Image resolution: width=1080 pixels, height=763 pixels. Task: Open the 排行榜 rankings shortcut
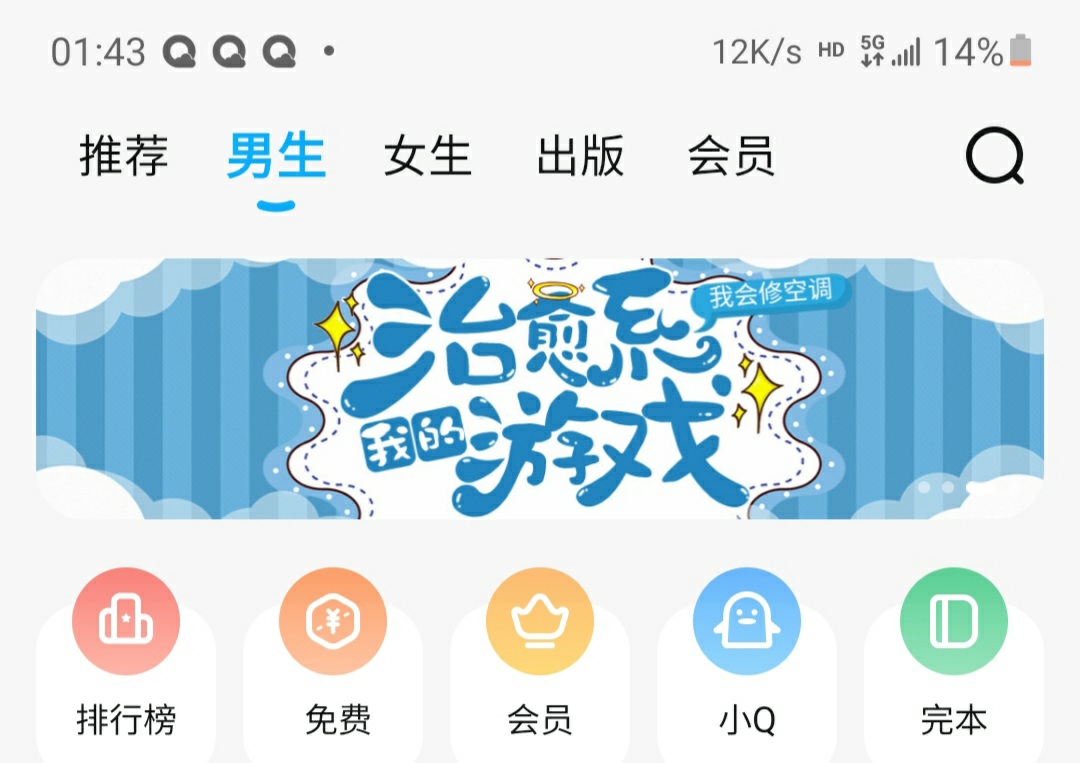126,654
